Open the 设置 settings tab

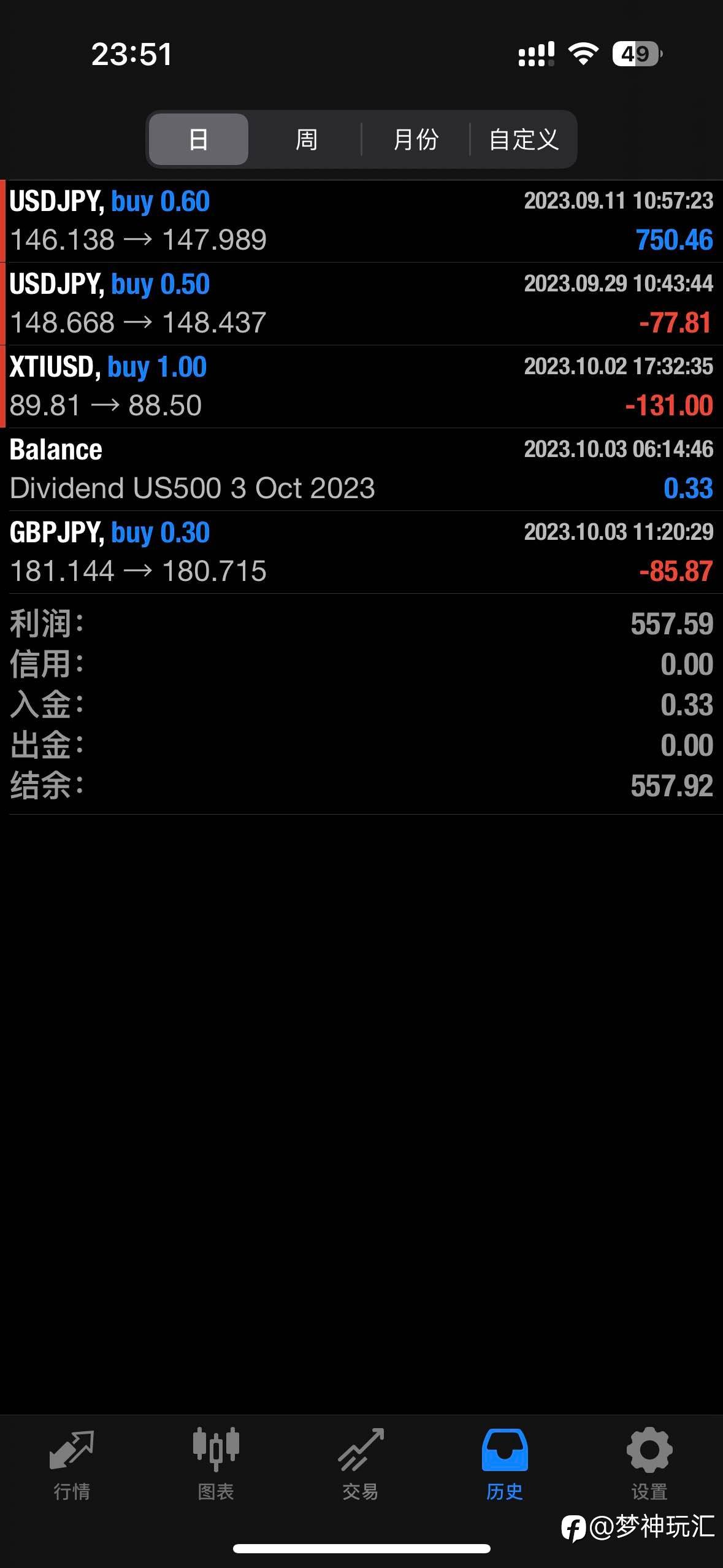649,1464
